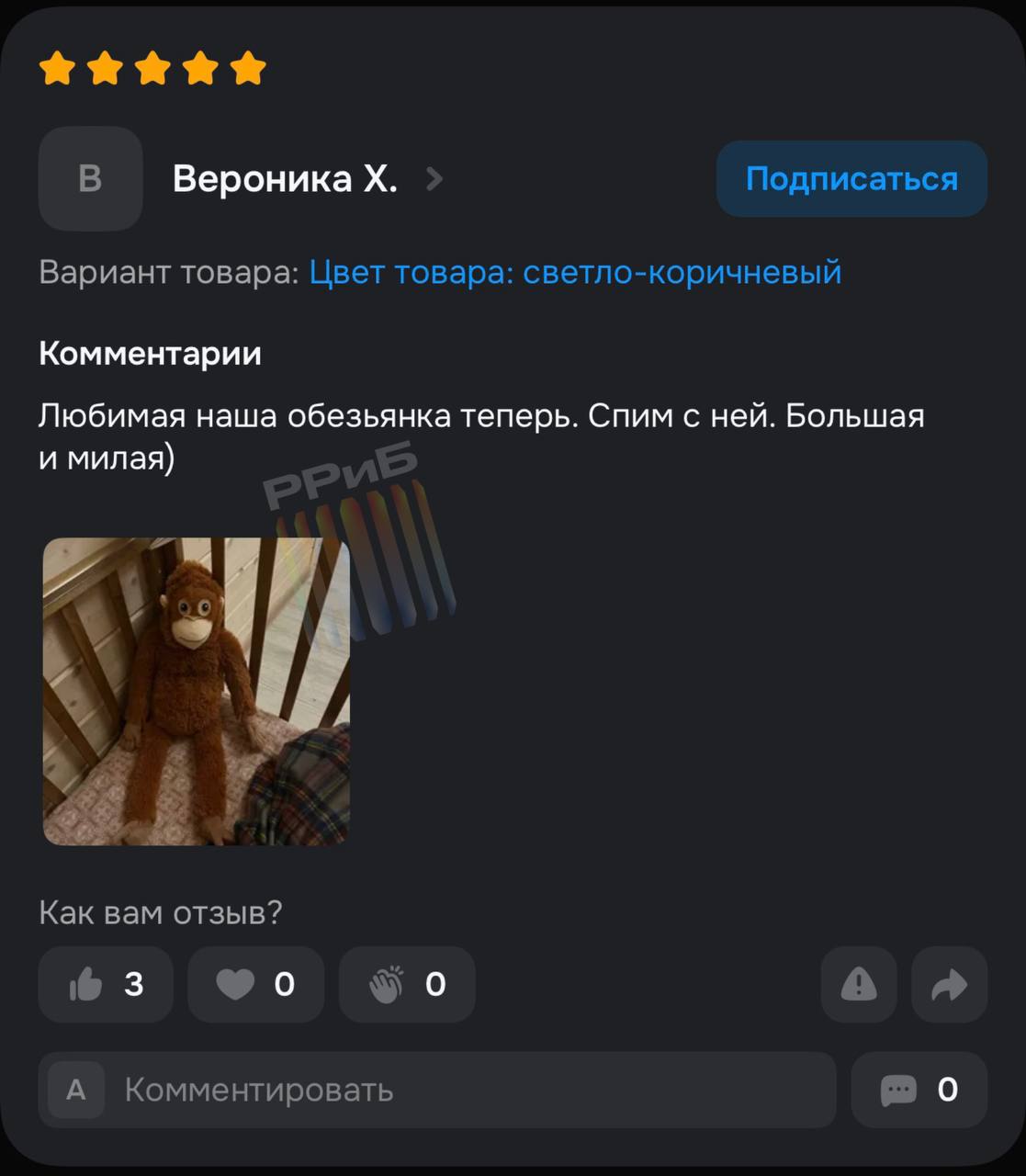Open Вероника Х.'s reviewer profile
Viewport: 1026px width, 1176px height.
[x=285, y=178]
